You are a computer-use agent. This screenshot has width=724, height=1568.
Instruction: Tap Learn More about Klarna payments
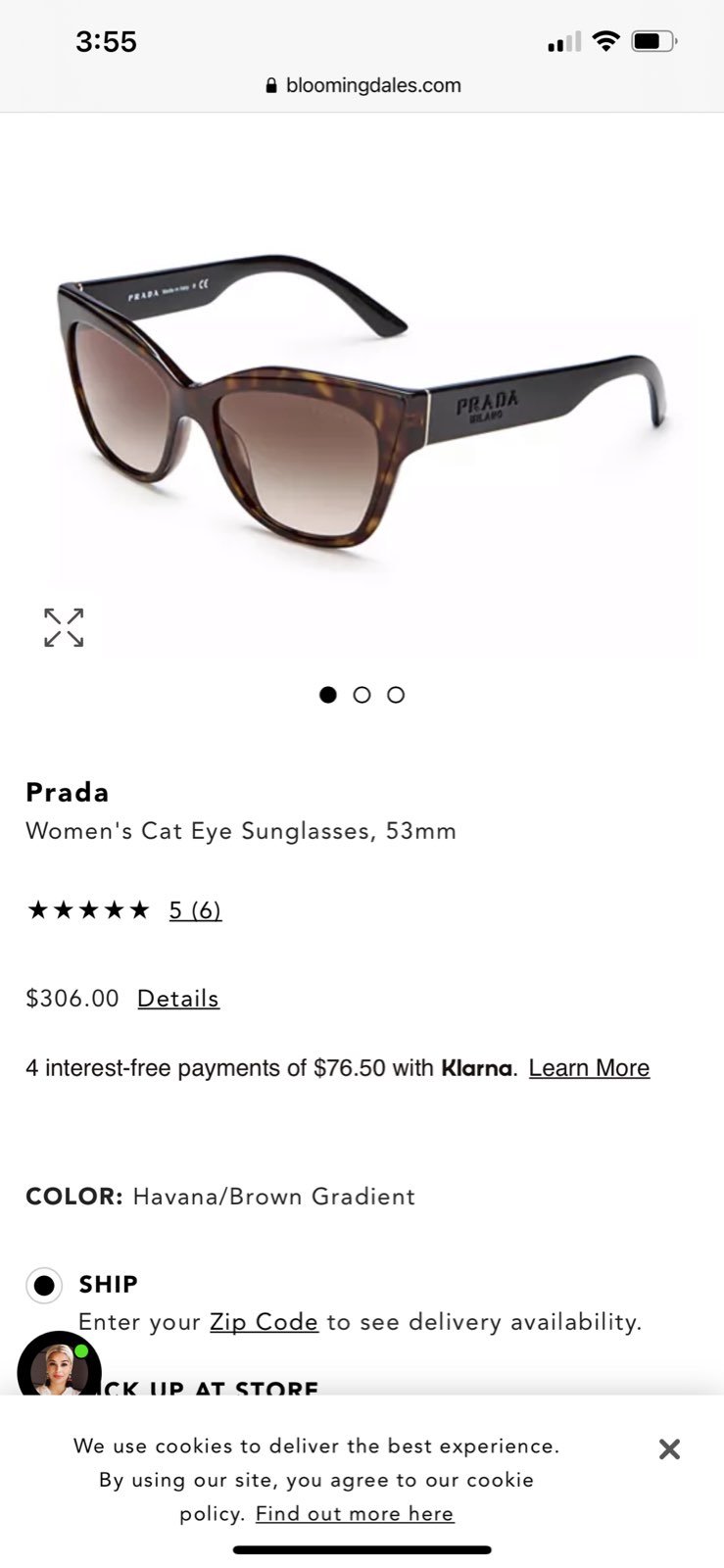(589, 1068)
